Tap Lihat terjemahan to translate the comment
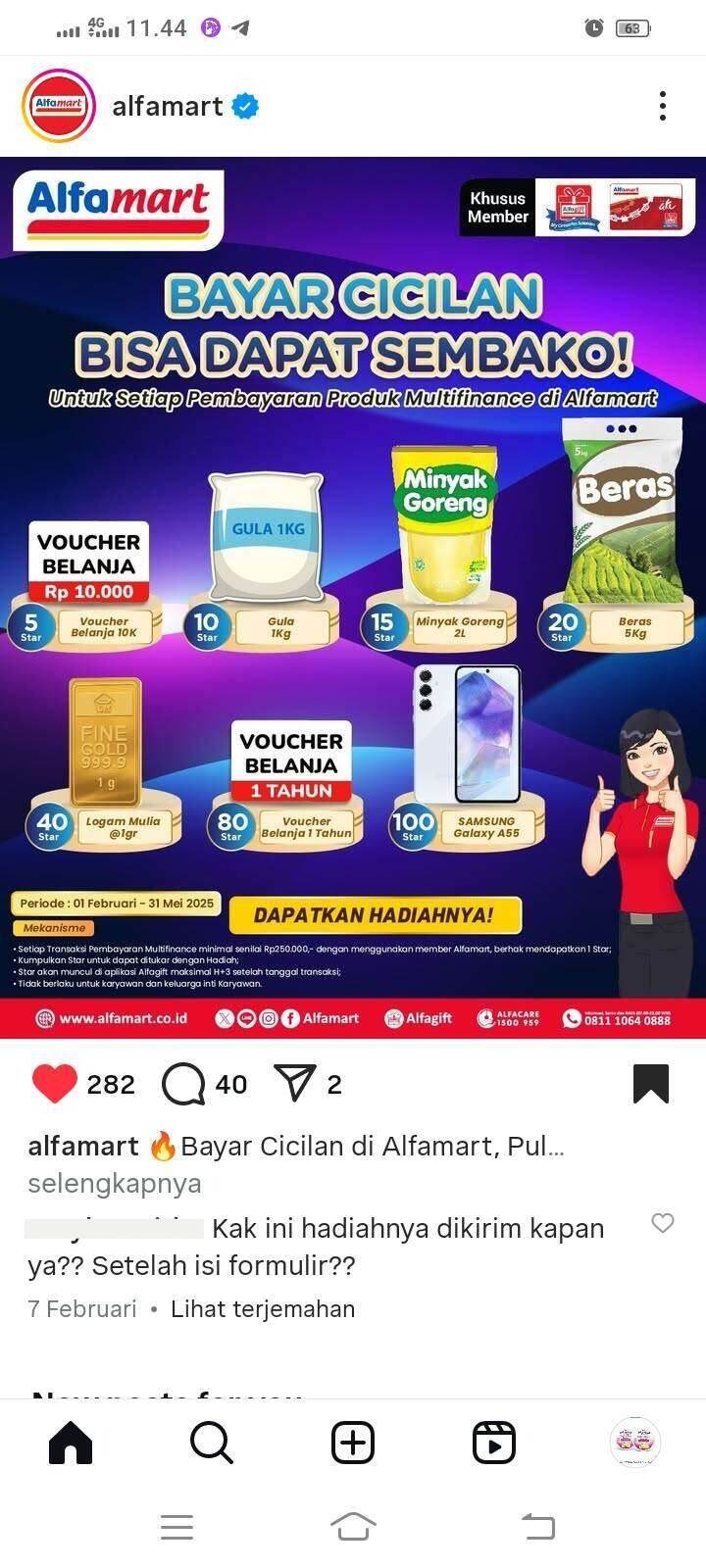 [263, 1309]
